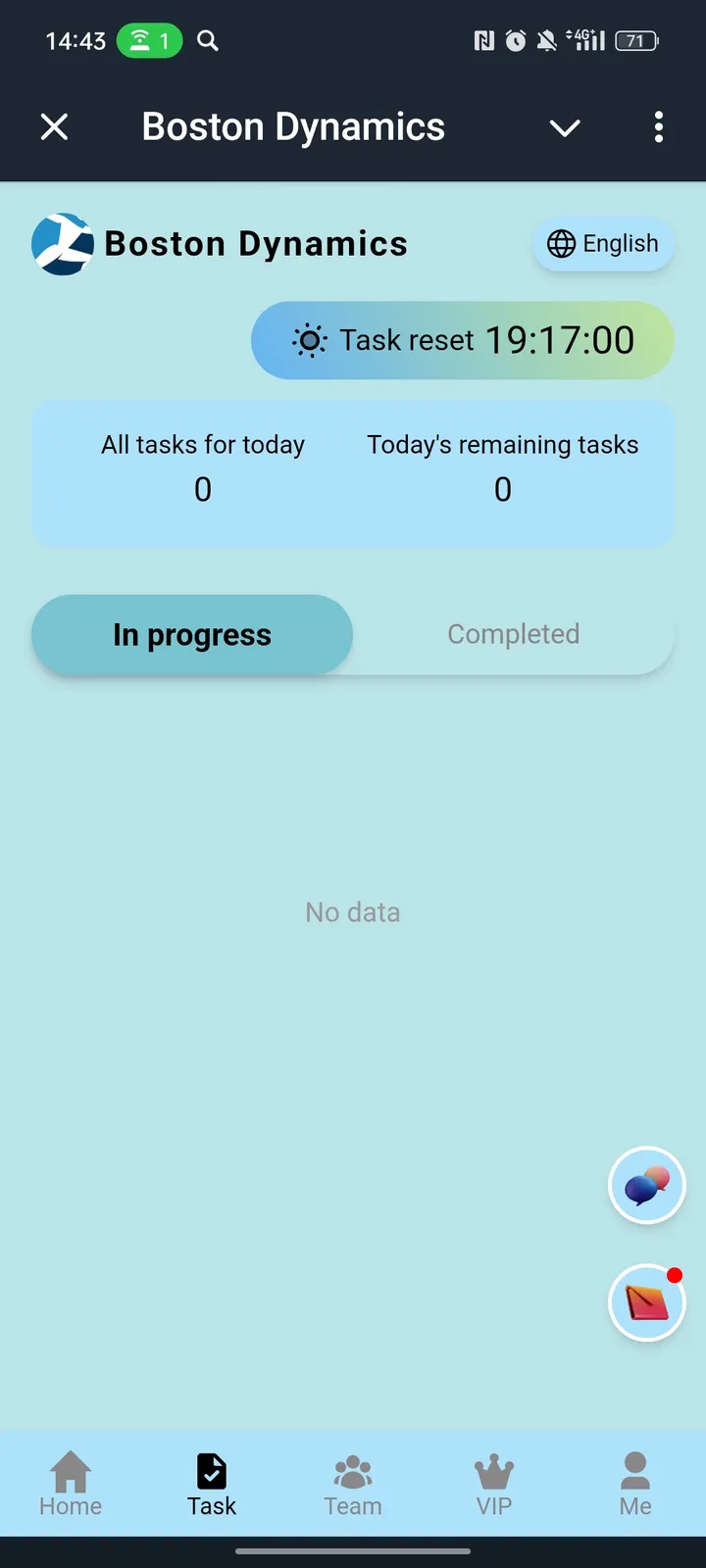Screen dimensions: 706x1568
Task: Change language from English
Action: 602,244
